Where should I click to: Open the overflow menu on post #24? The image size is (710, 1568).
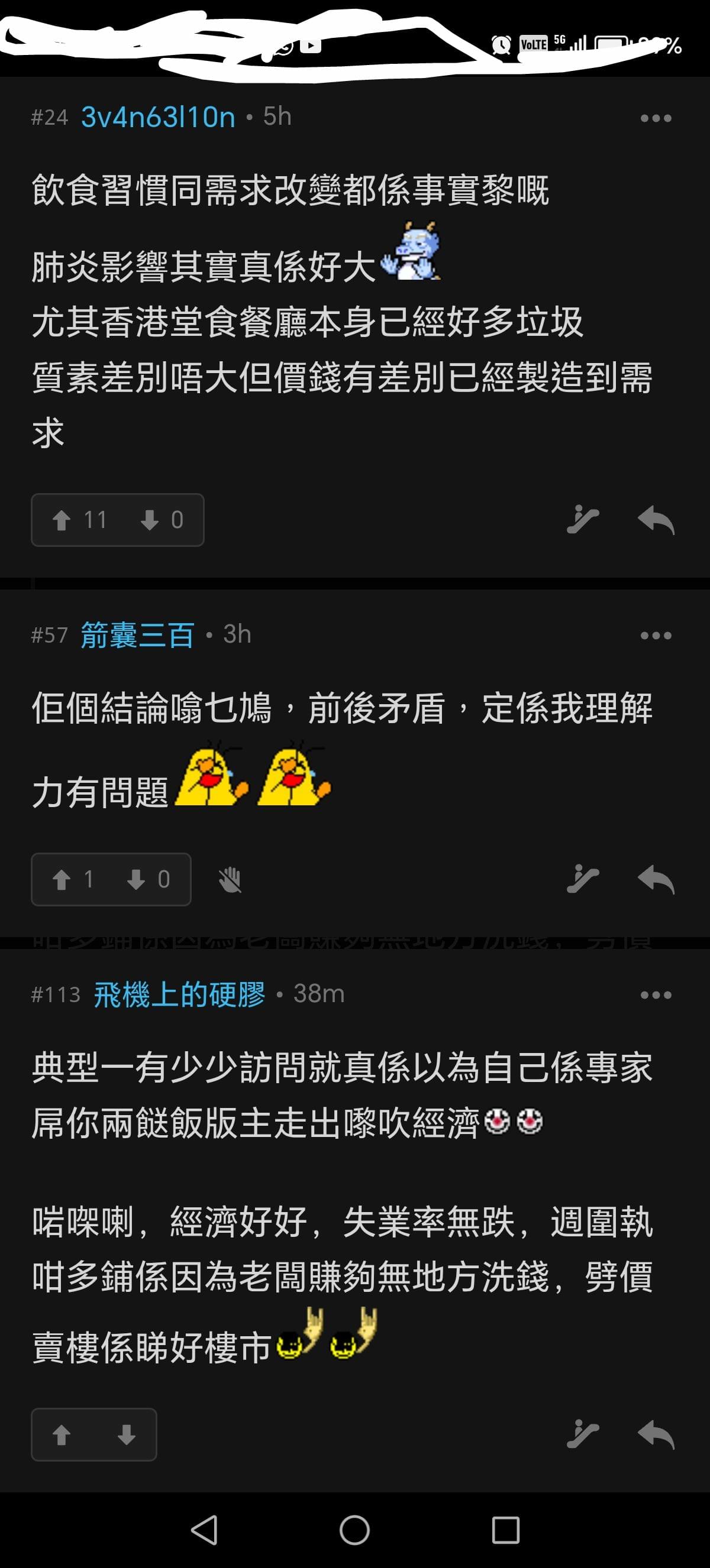tap(656, 118)
